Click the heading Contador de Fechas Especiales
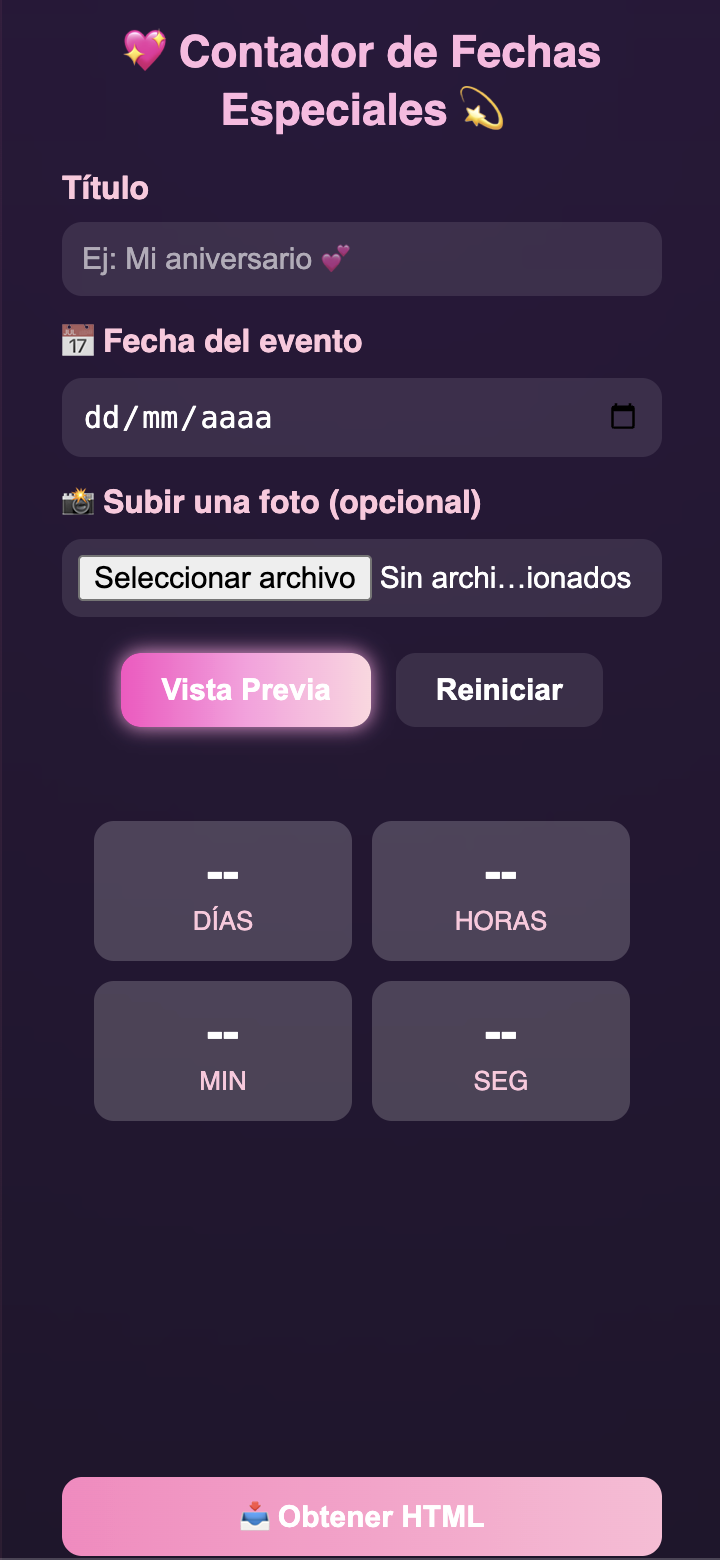Screen dimensions: 720x1560 (x=360, y=80)
